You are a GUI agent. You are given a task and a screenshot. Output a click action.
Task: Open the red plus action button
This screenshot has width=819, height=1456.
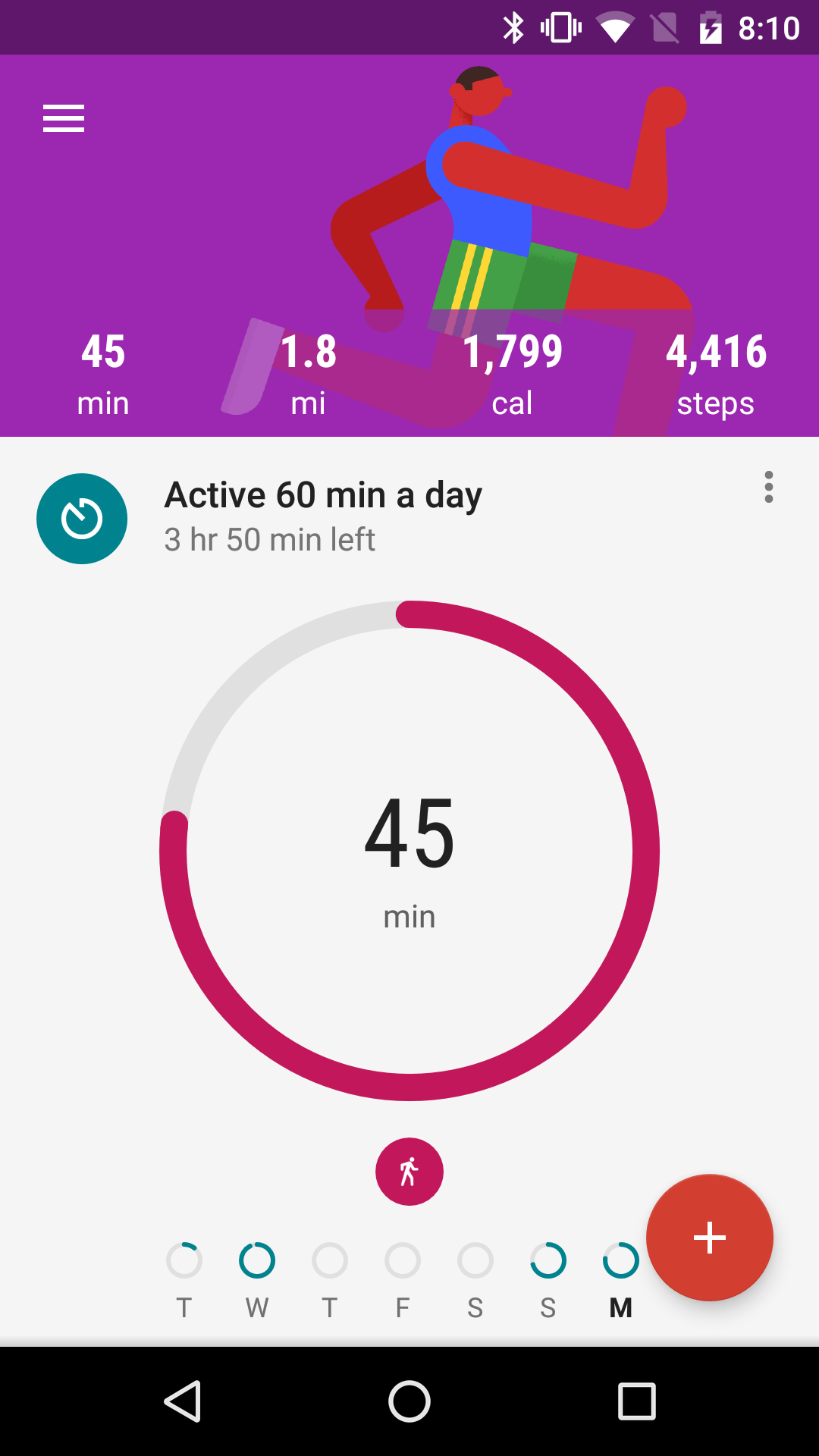click(709, 1237)
